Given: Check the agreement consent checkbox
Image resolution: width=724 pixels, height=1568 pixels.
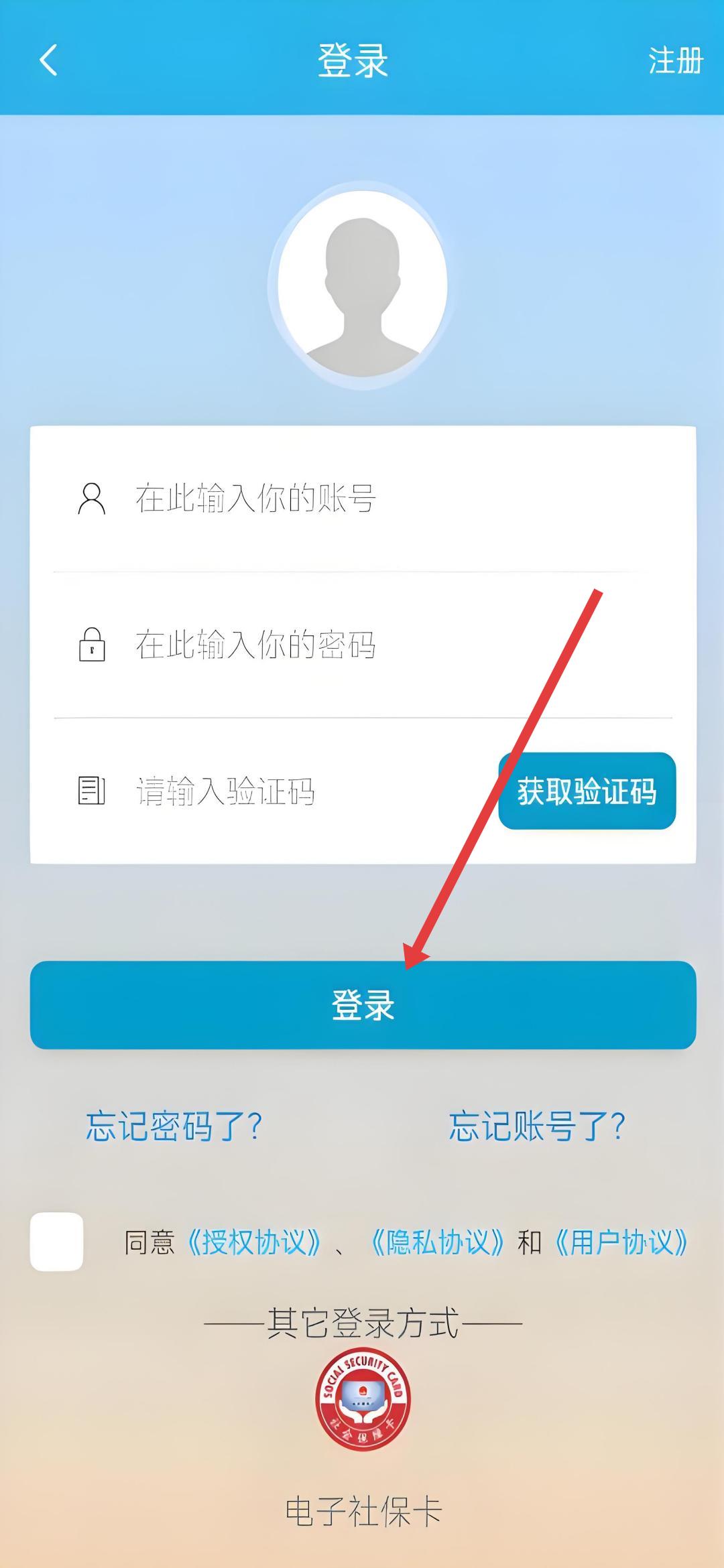Looking at the screenshot, I should (x=57, y=1242).
